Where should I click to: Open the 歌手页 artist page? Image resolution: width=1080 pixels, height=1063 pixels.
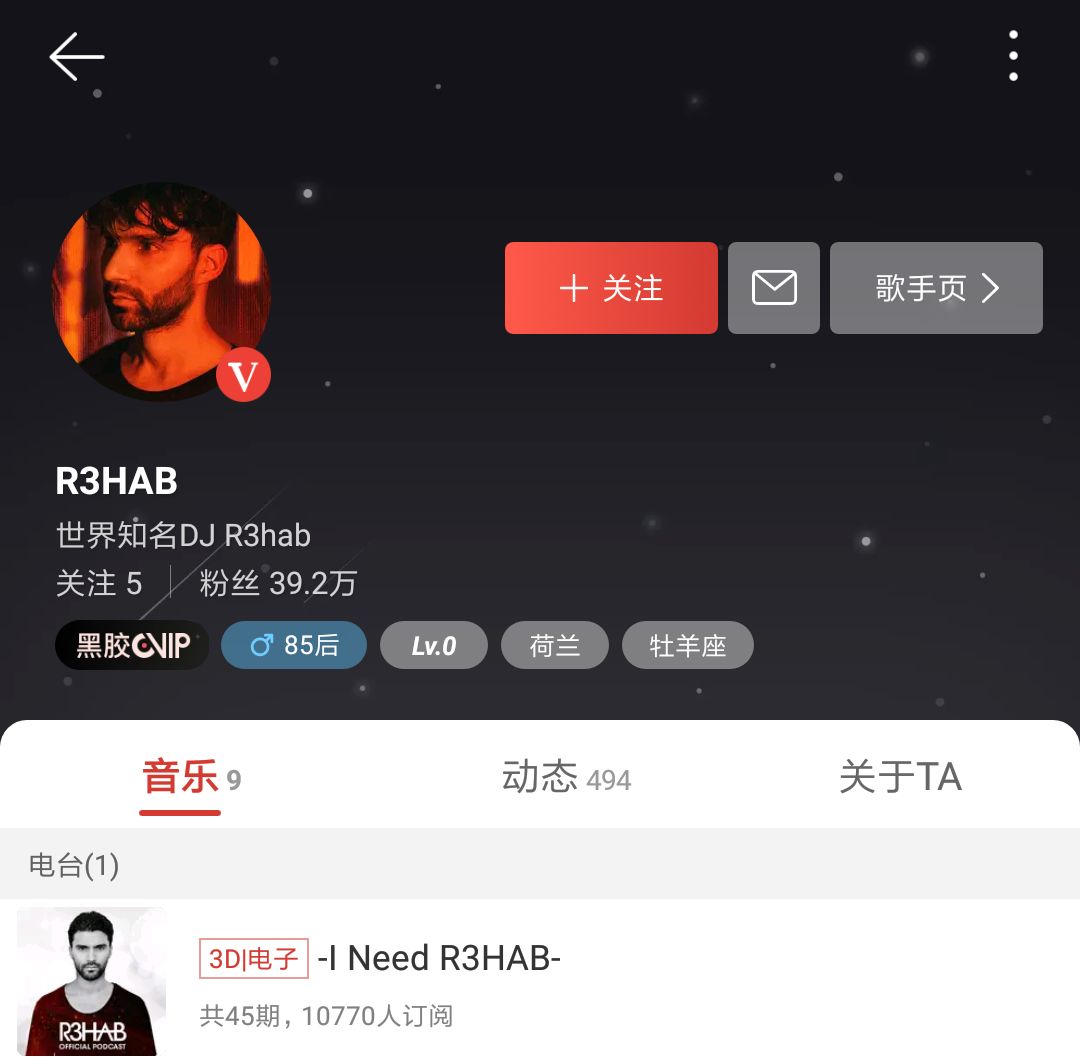936,288
